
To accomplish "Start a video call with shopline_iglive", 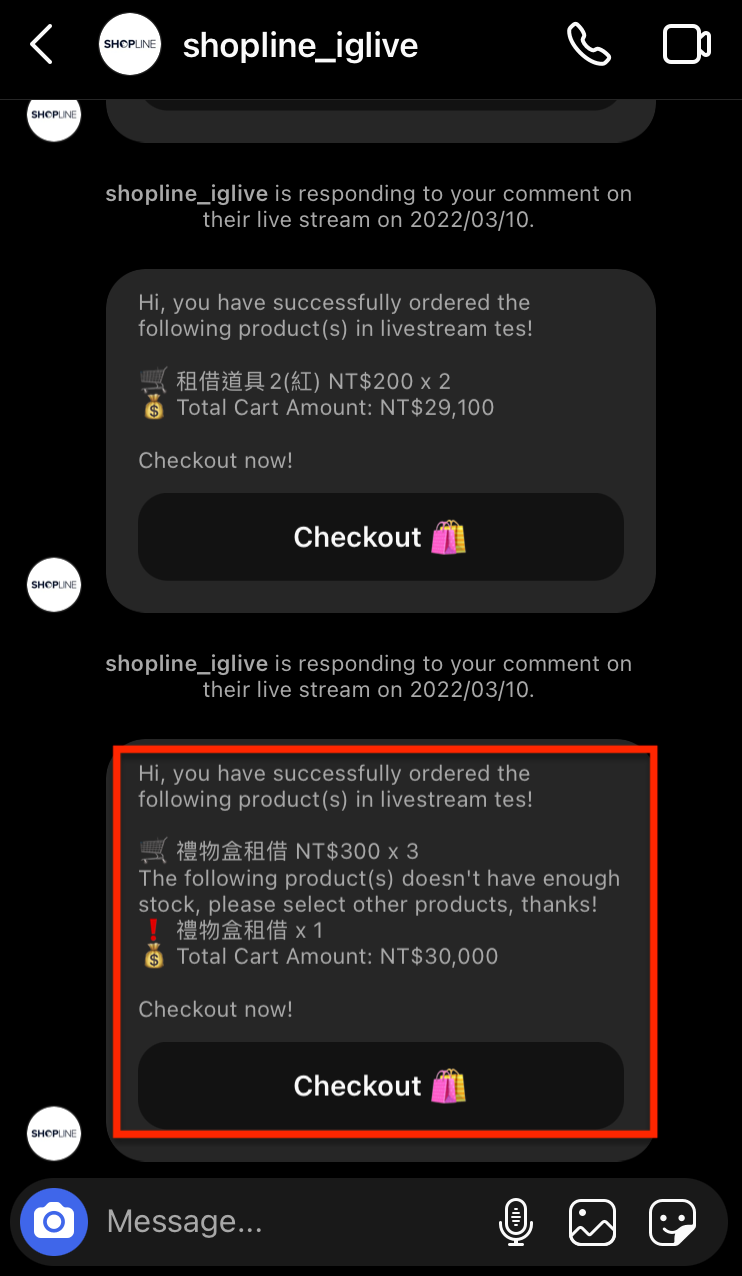I will [x=686, y=44].
